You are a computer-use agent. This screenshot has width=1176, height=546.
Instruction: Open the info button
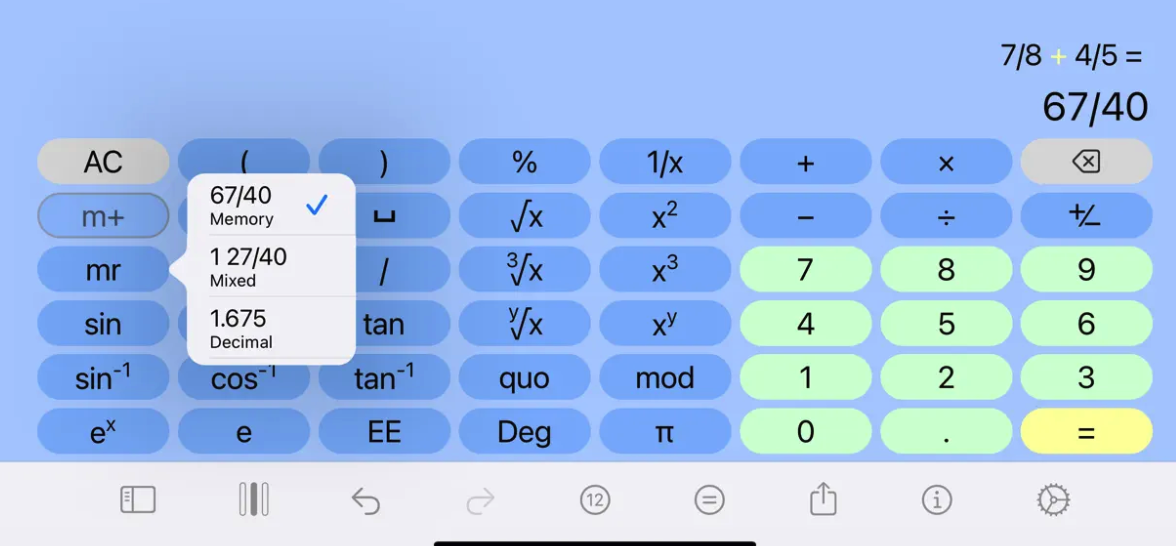coord(937,499)
